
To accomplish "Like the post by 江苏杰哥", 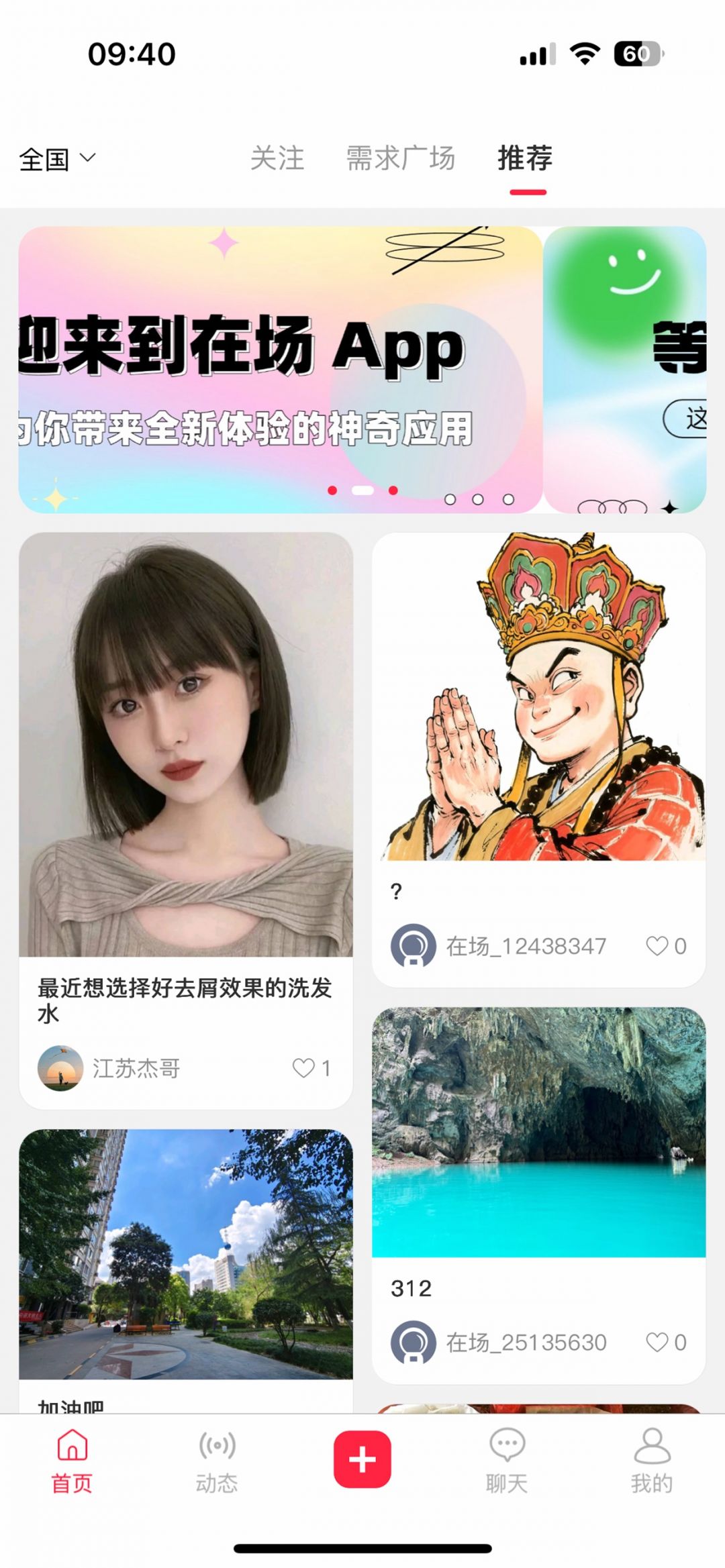I will [304, 1067].
